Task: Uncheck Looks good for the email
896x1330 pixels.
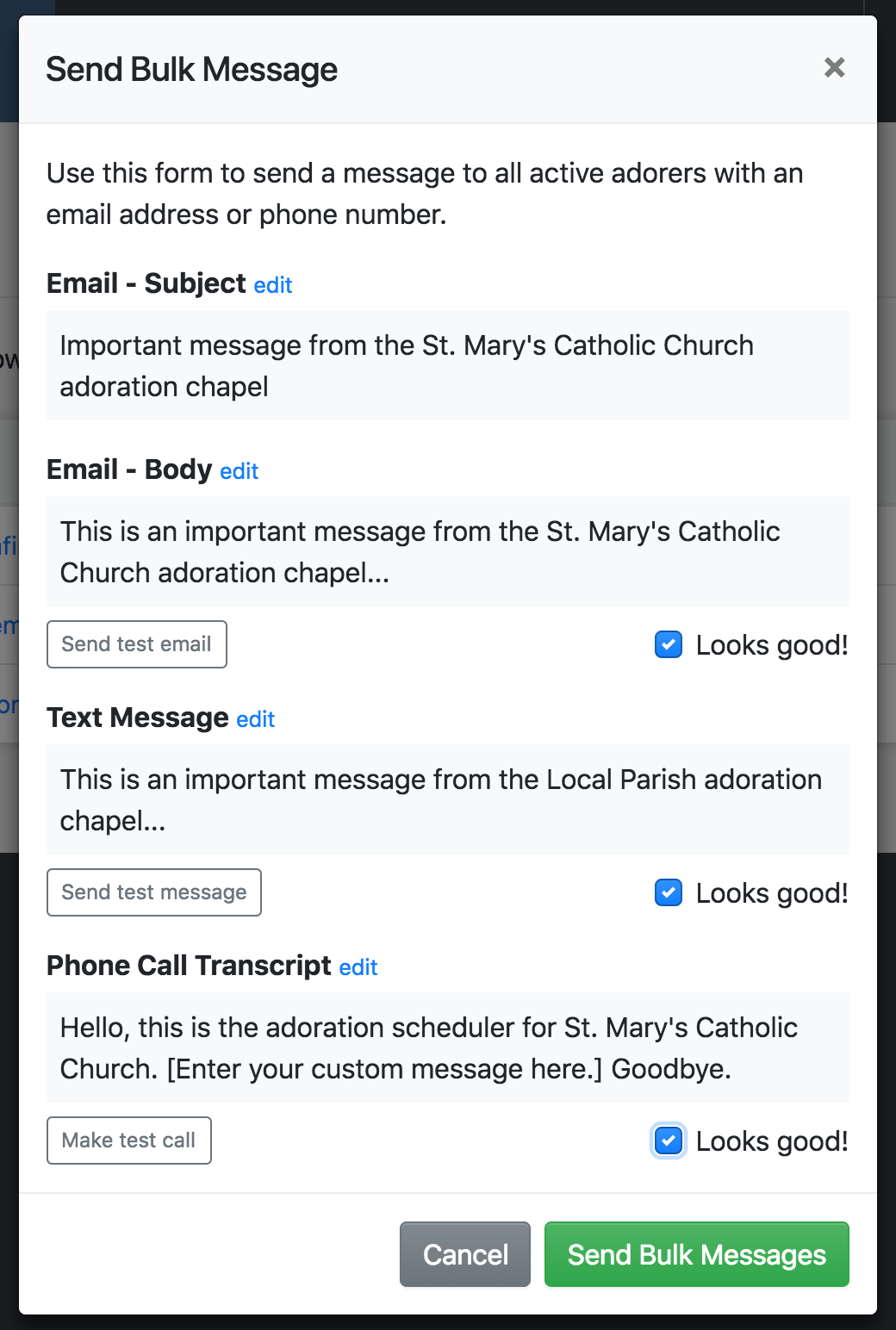Action: point(669,644)
